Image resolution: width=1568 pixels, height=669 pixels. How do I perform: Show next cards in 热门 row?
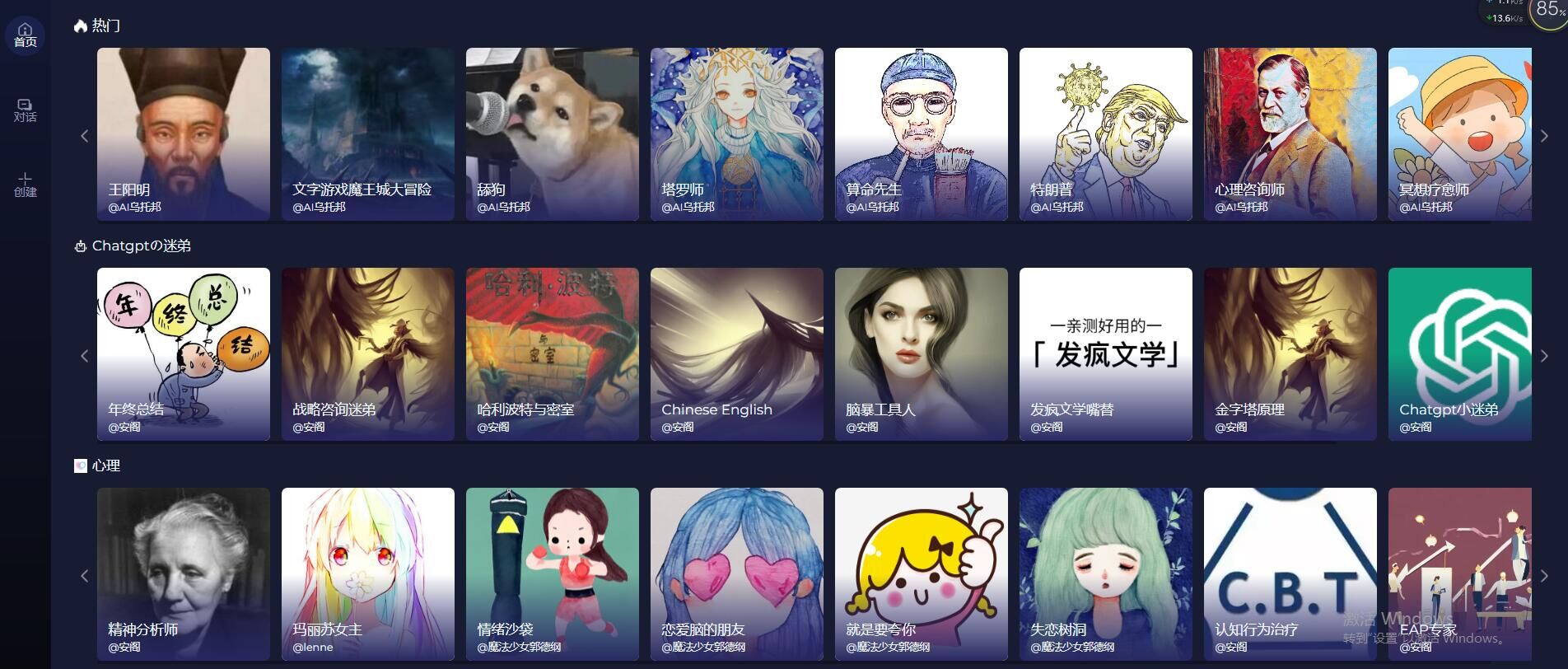[1544, 136]
